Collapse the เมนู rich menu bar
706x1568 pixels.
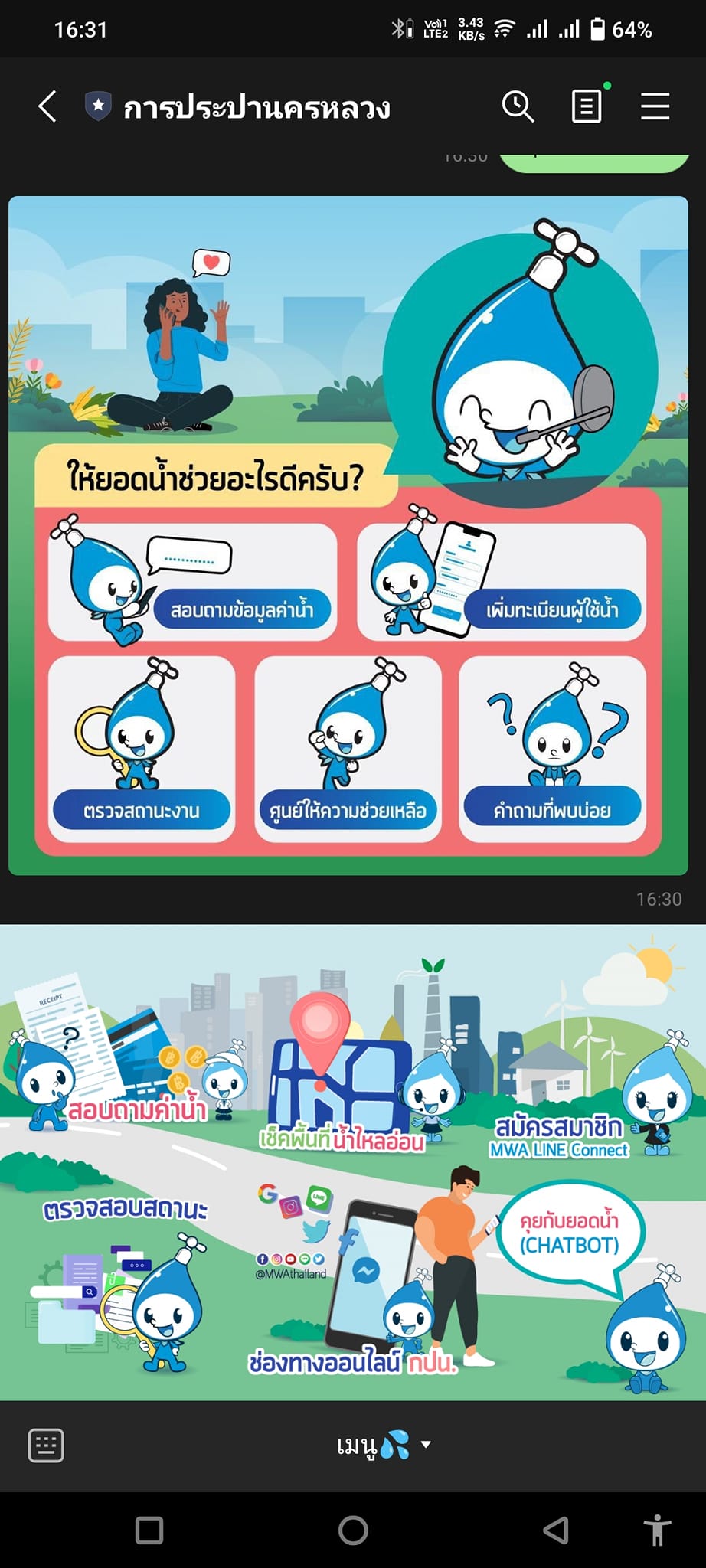coord(383,1445)
